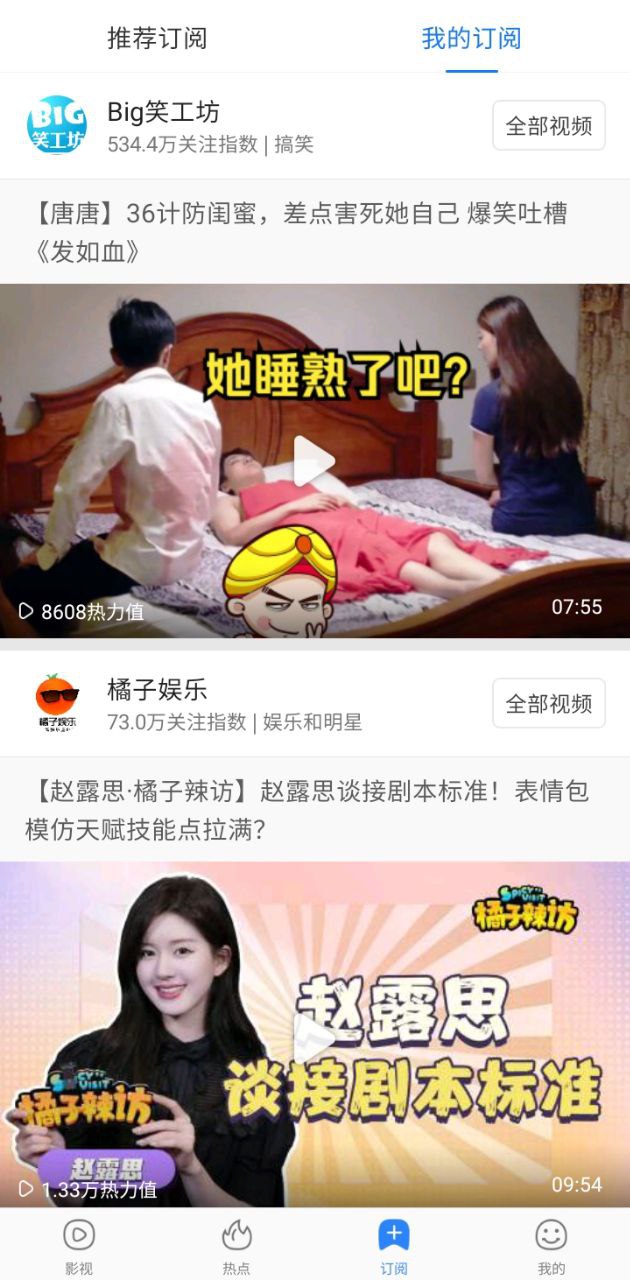Viewport: 630px width, 1280px height.
Task: View 全部视频 for Big笑工坊
Action: pos(548,126)
